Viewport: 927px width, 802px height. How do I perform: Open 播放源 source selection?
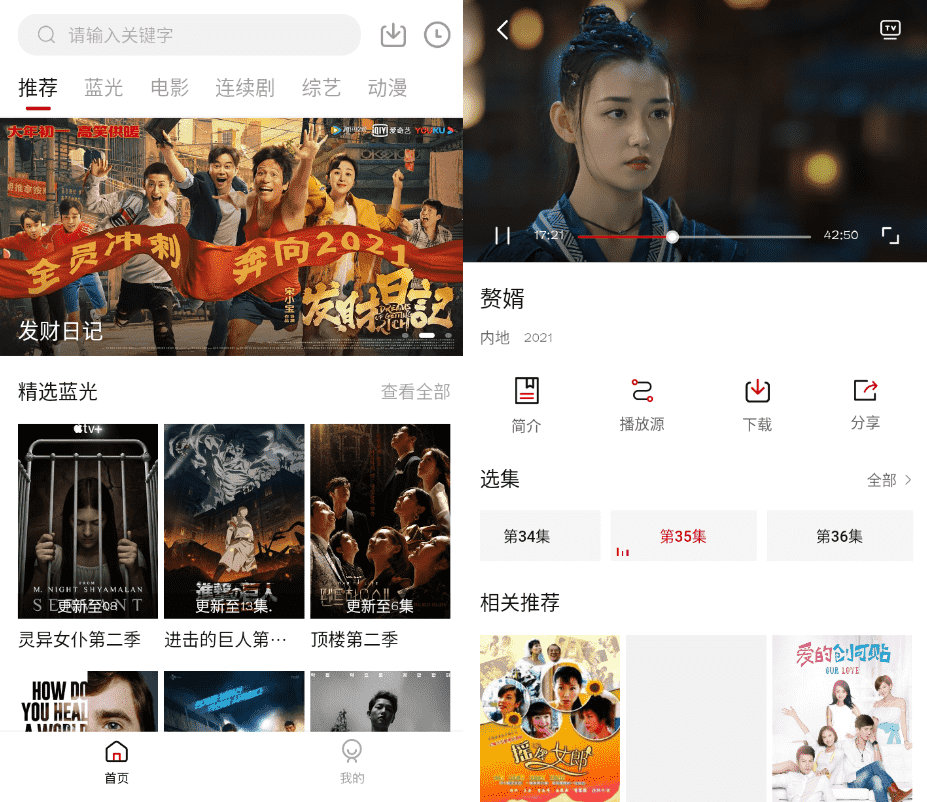[x=642, y=404]
